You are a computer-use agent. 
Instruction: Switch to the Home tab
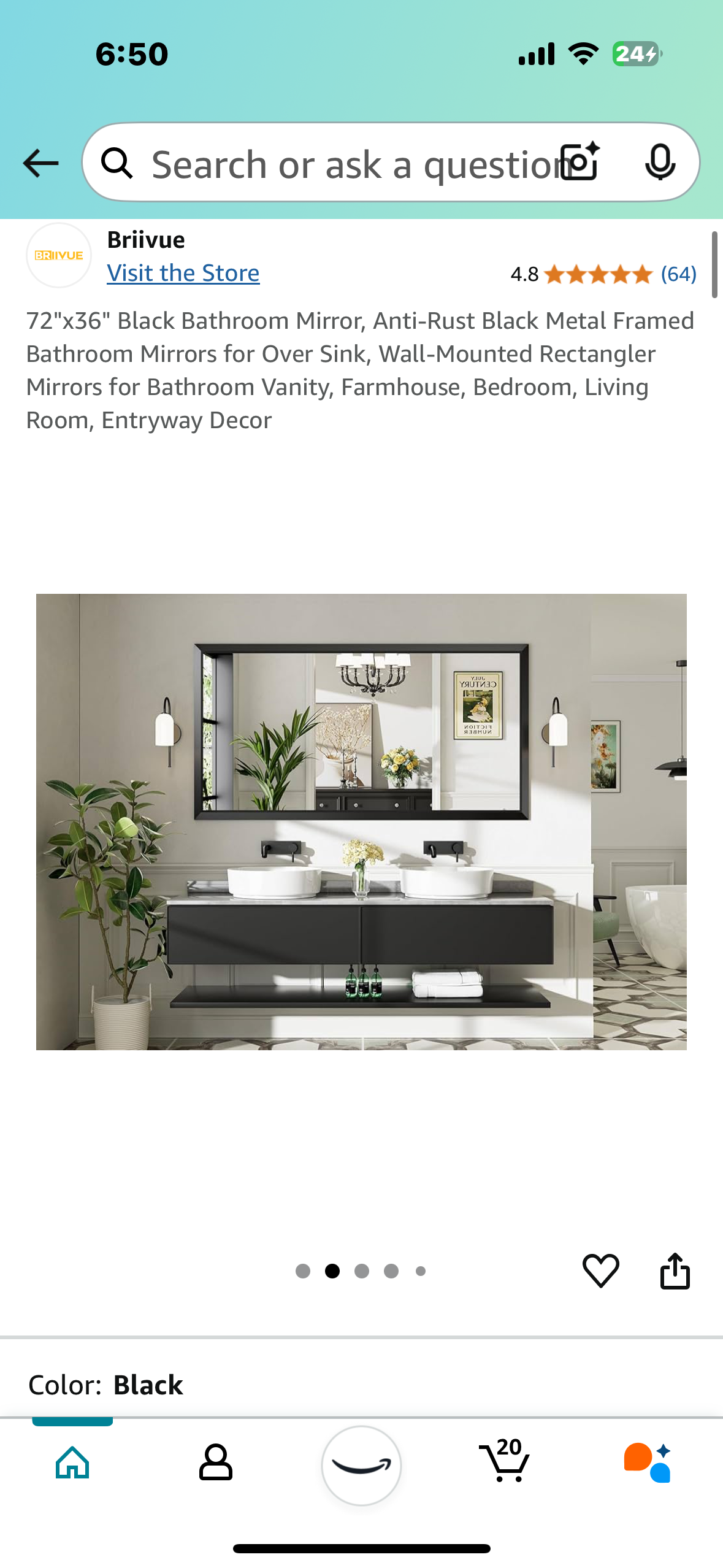pos(72,1462)
